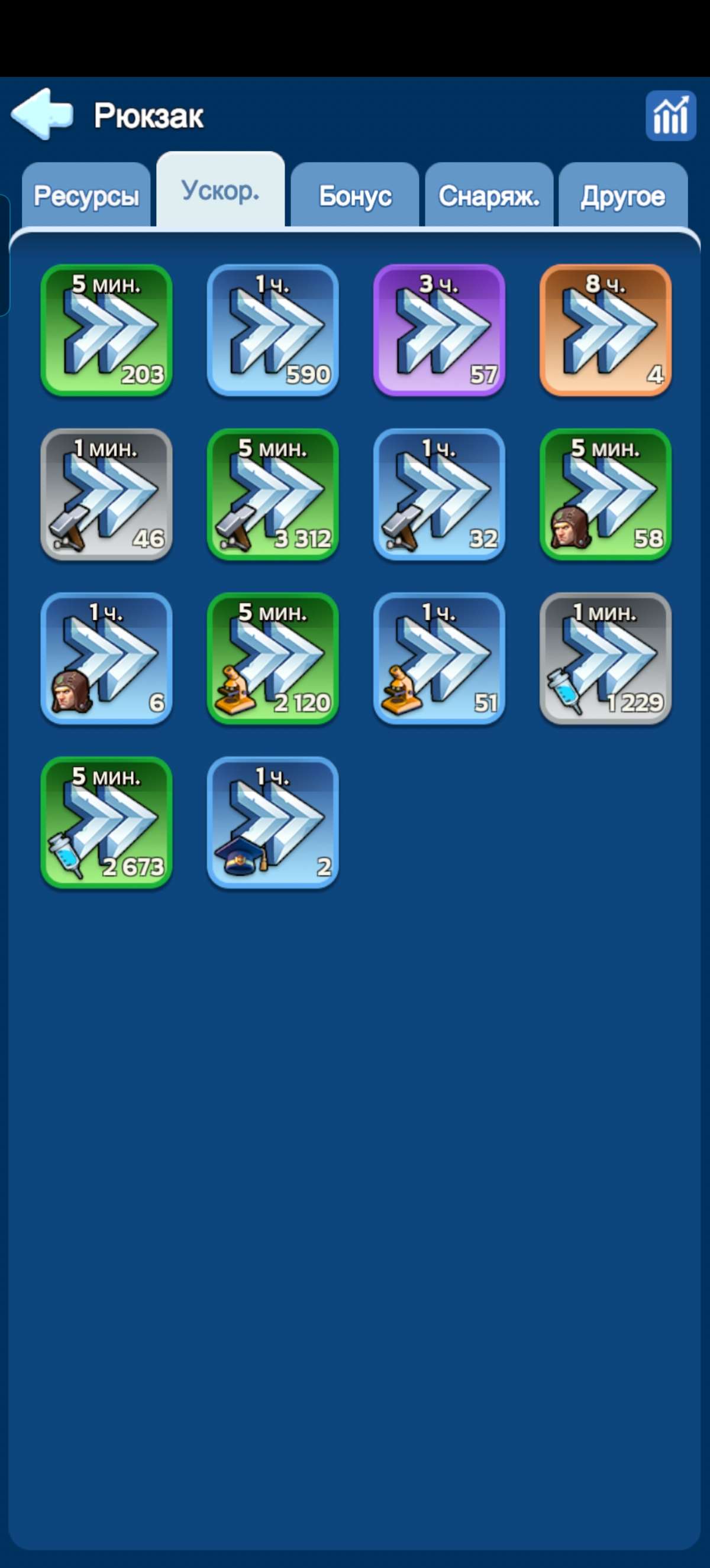This screenshot has width=710, height=1568.
Task: Select the 1 ч. hammer speedup with 32
Action: click(439, 494)
